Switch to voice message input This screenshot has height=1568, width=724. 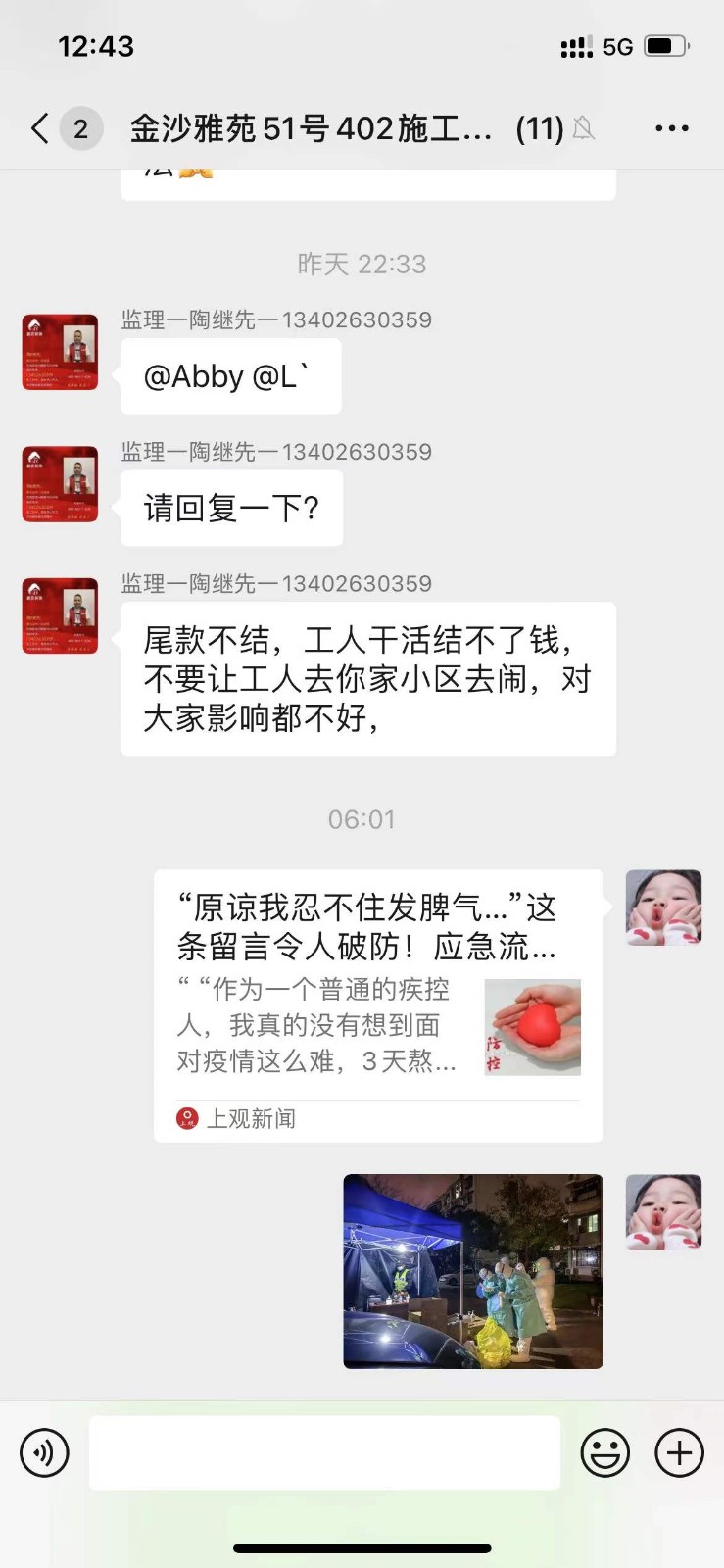point(45,1452)
